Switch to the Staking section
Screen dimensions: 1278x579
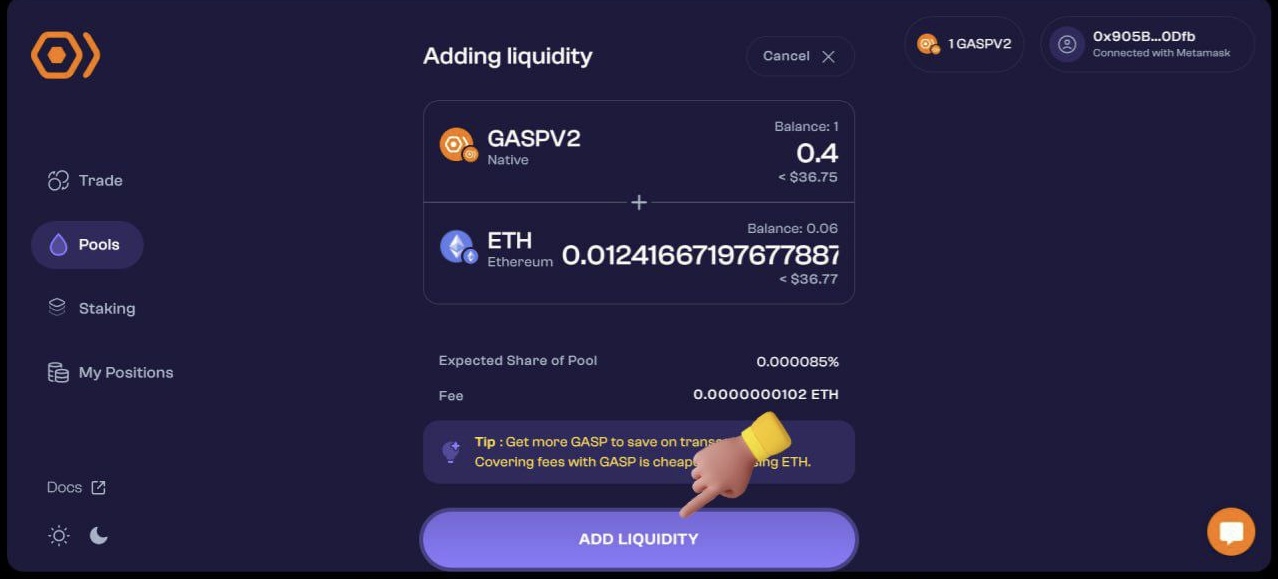pyautogui.click(x=91, y=308)
